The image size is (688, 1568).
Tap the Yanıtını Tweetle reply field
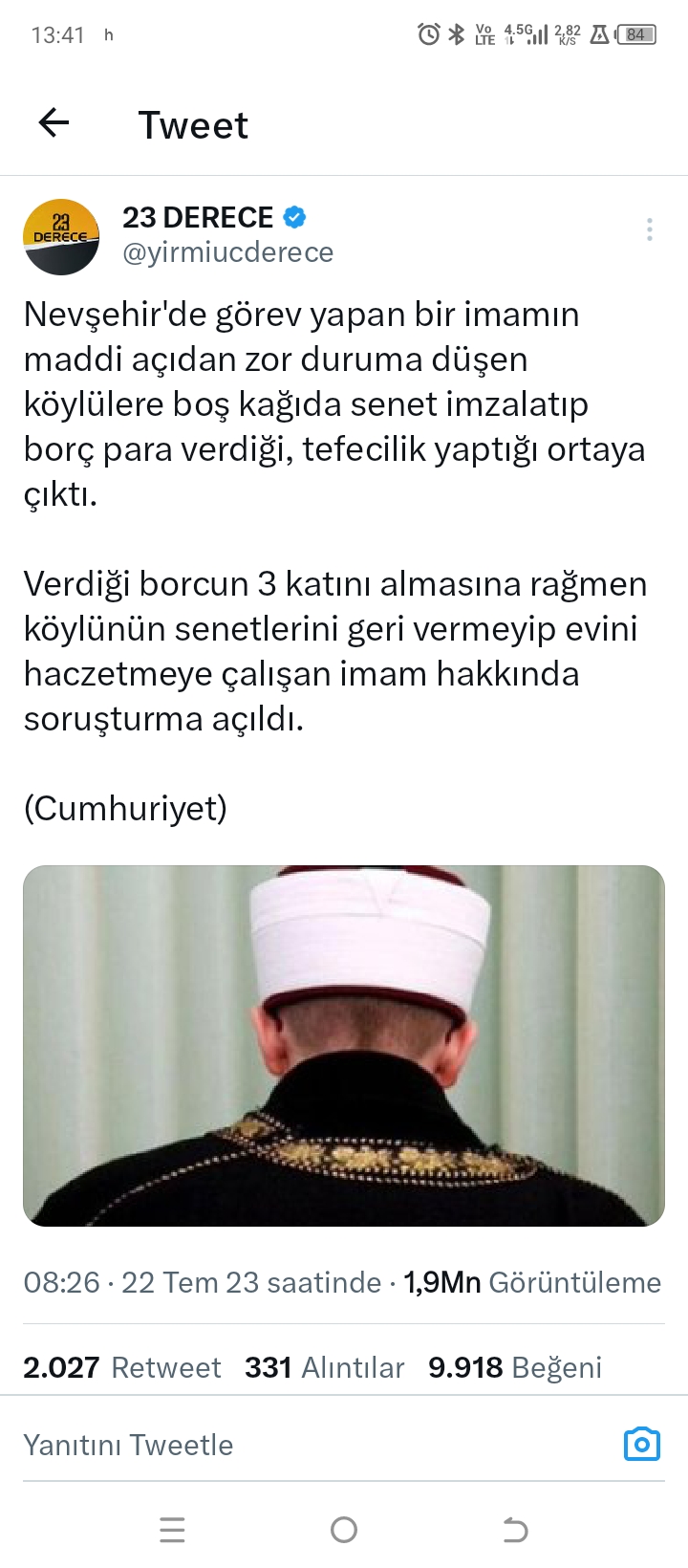point(287,1445)
